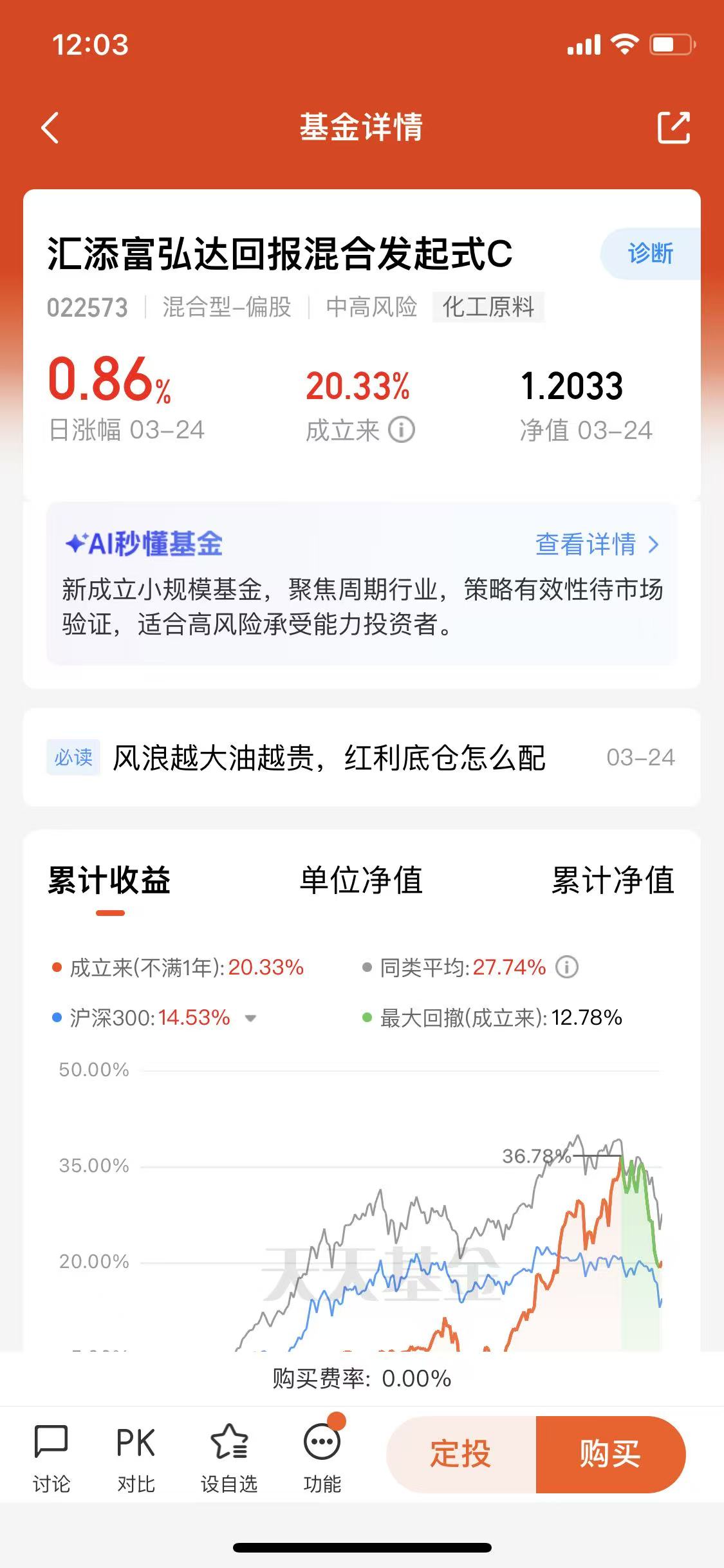Go back using the top-left arrow

click(50, 127)
